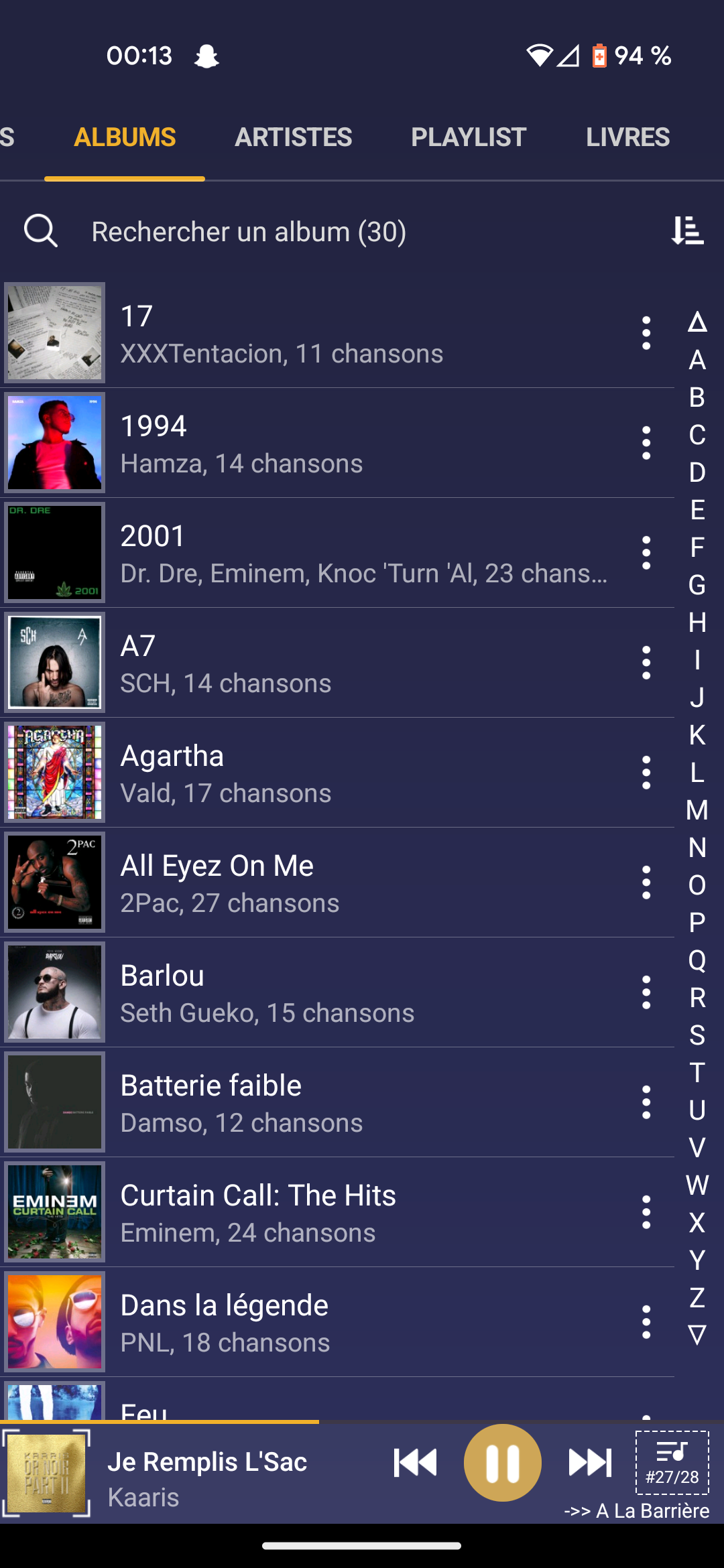Open the more options for Barlou
Viewport: 724px width, 1568px height.
pos(646,992)
